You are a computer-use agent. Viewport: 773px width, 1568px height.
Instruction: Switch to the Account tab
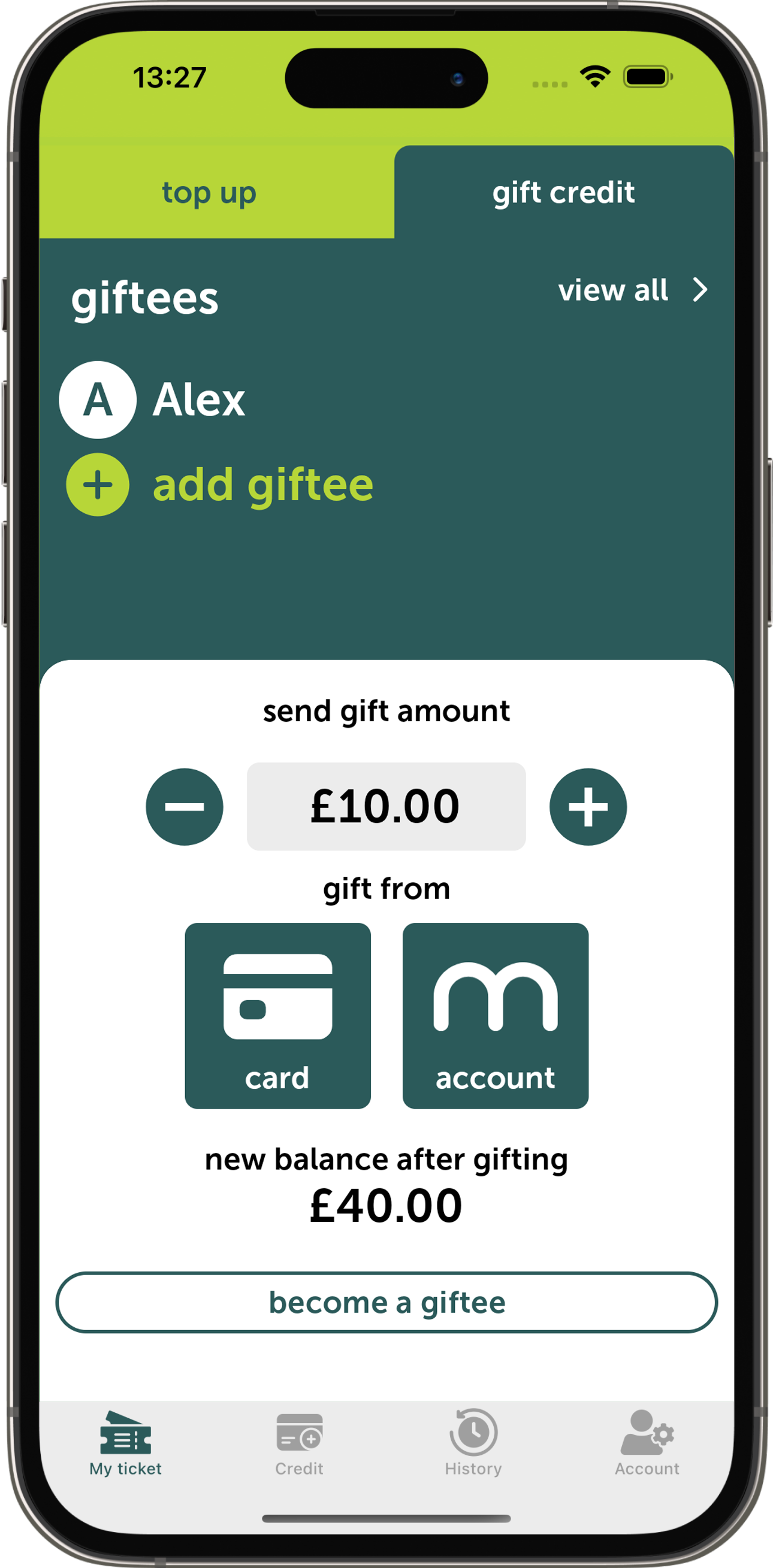pos(647,1444)
